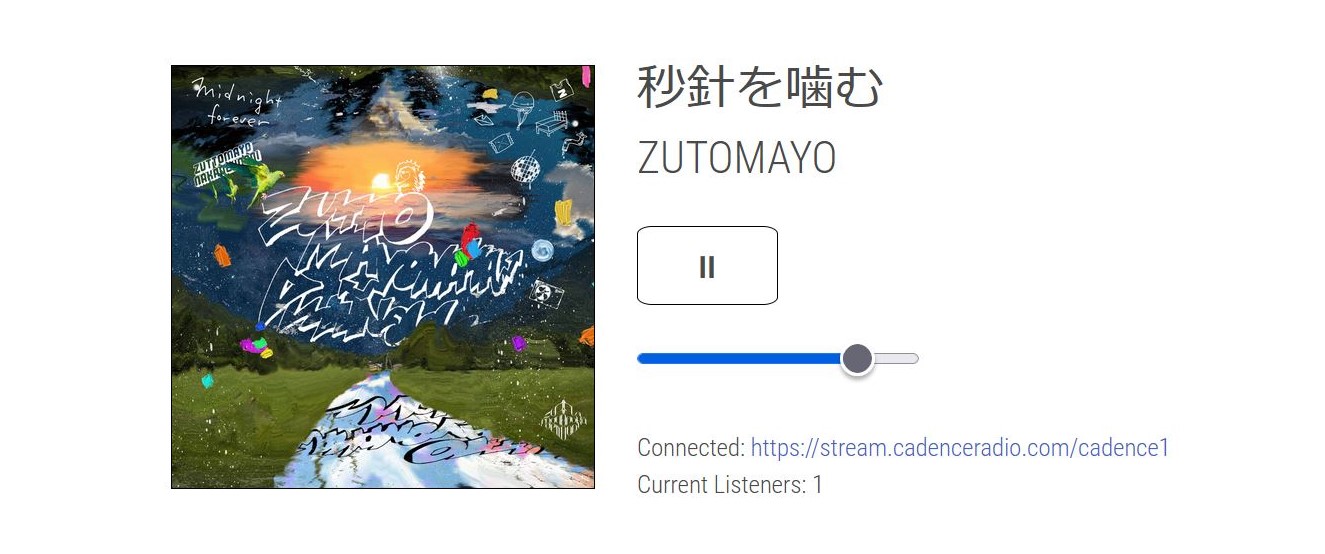Pause the ZUTOMAYO radio stream
This screenshot has width=1325, height=554.
707,266
